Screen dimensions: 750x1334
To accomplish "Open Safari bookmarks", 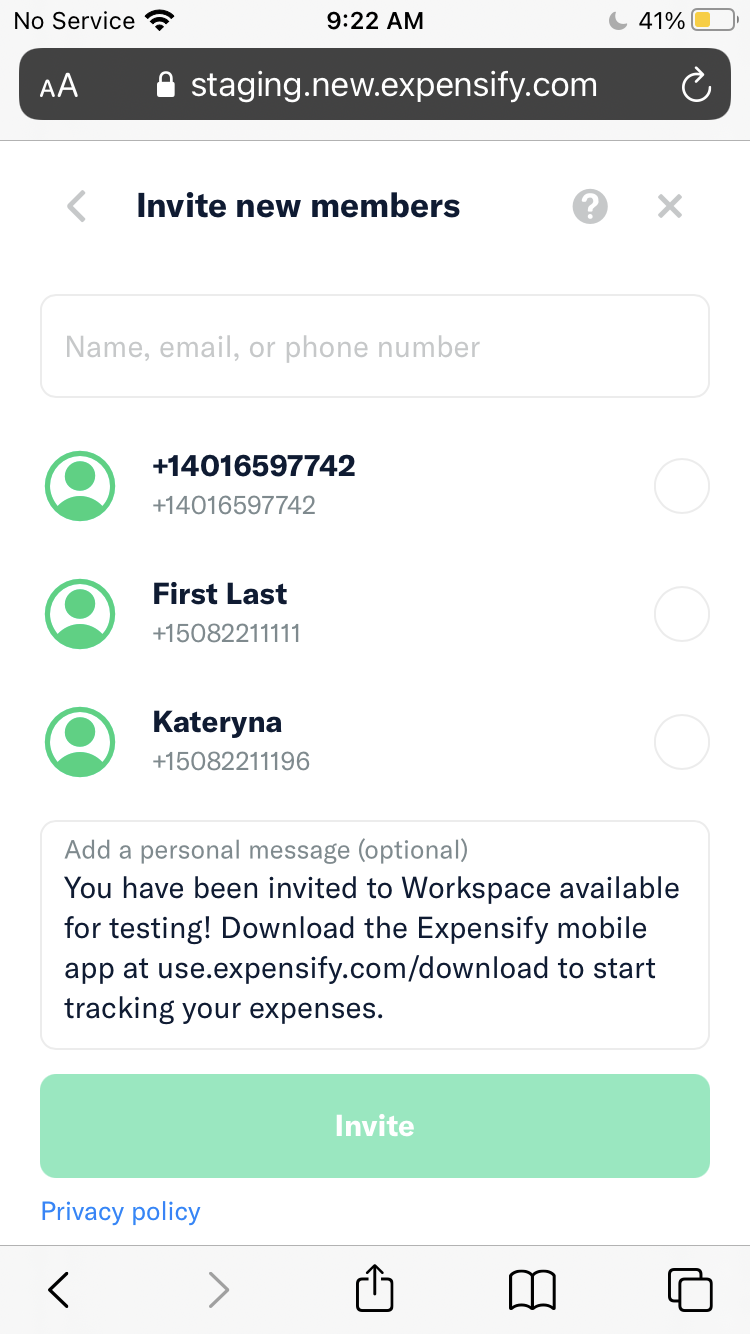I will pyautogui.click(x=532, y=1289).
